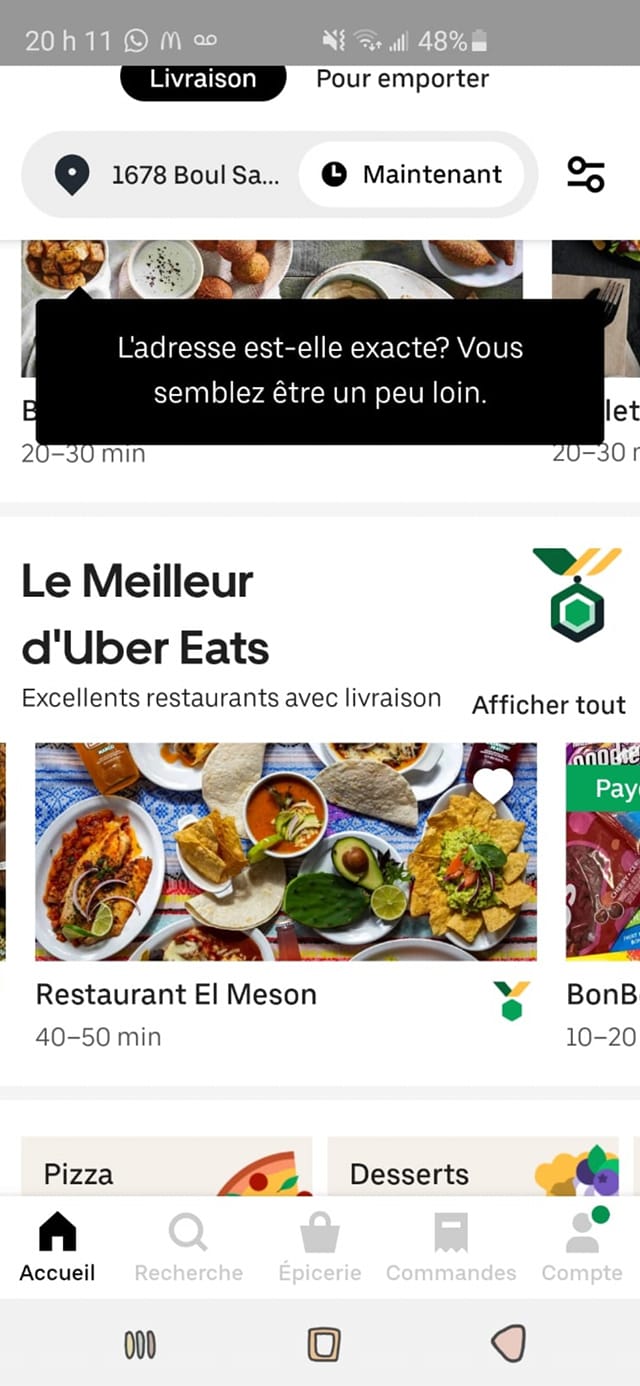Tap Afficher tout for Le Meilleur d'Uber Eats
This screenshot has width=640, height=1386.
(548, 705)
